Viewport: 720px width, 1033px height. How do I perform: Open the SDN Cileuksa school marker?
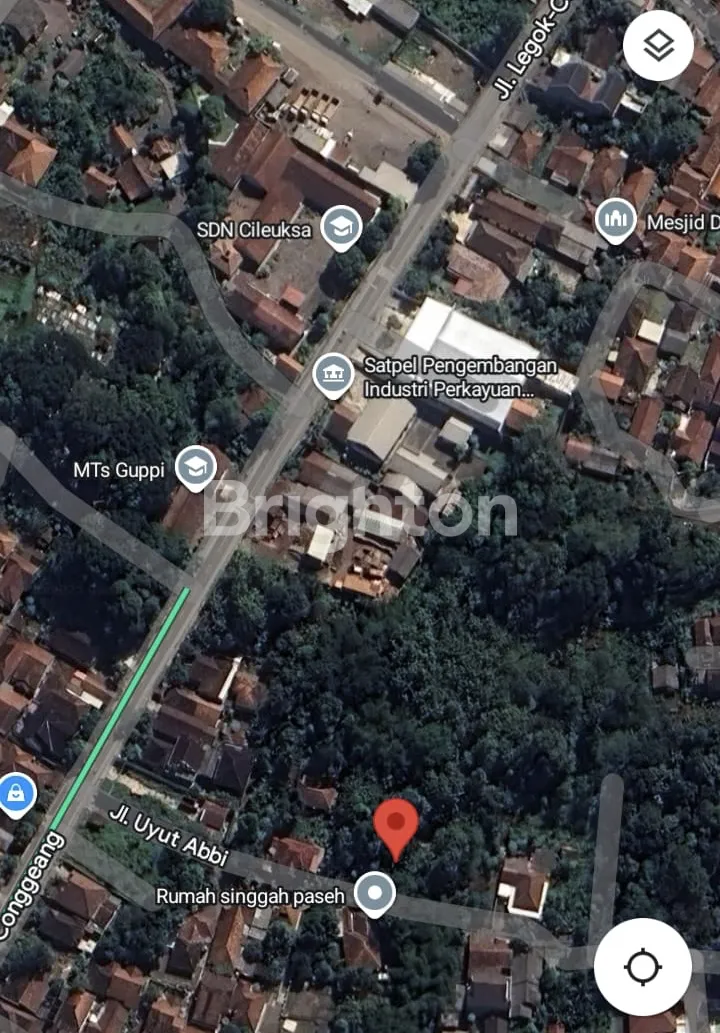coord(341,229)
